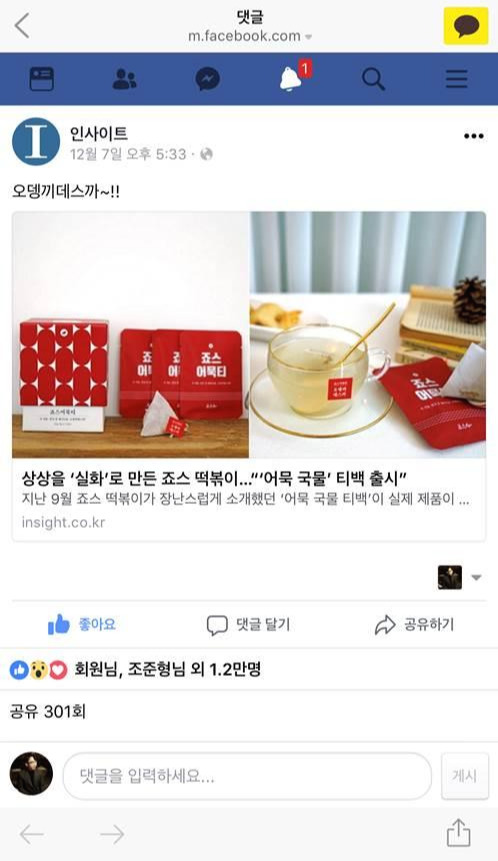Tap the comment input field
This screenshot has width=498, height=861.
(247, 776)
